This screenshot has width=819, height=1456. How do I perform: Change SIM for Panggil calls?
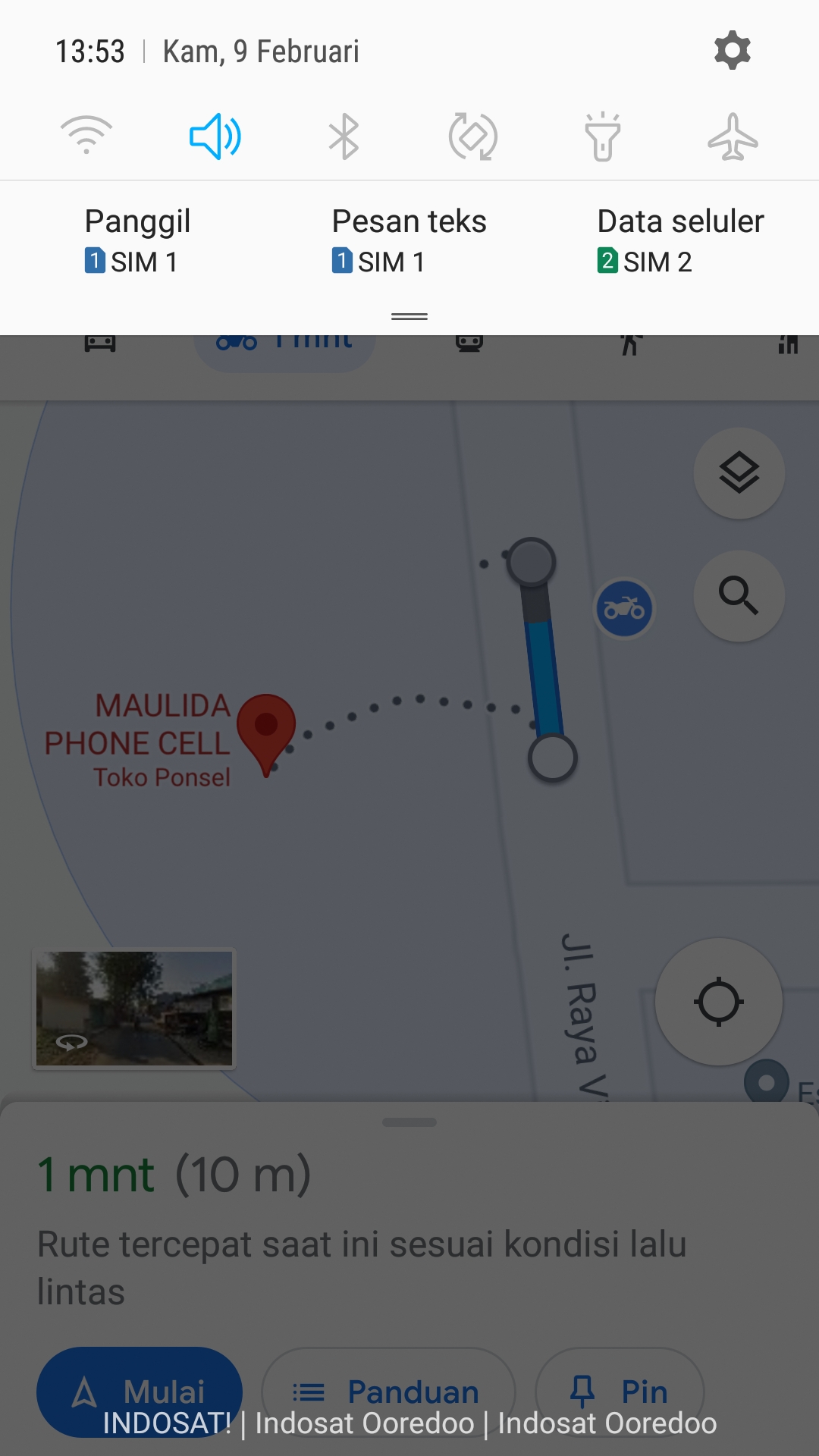(x=137, y=241)
